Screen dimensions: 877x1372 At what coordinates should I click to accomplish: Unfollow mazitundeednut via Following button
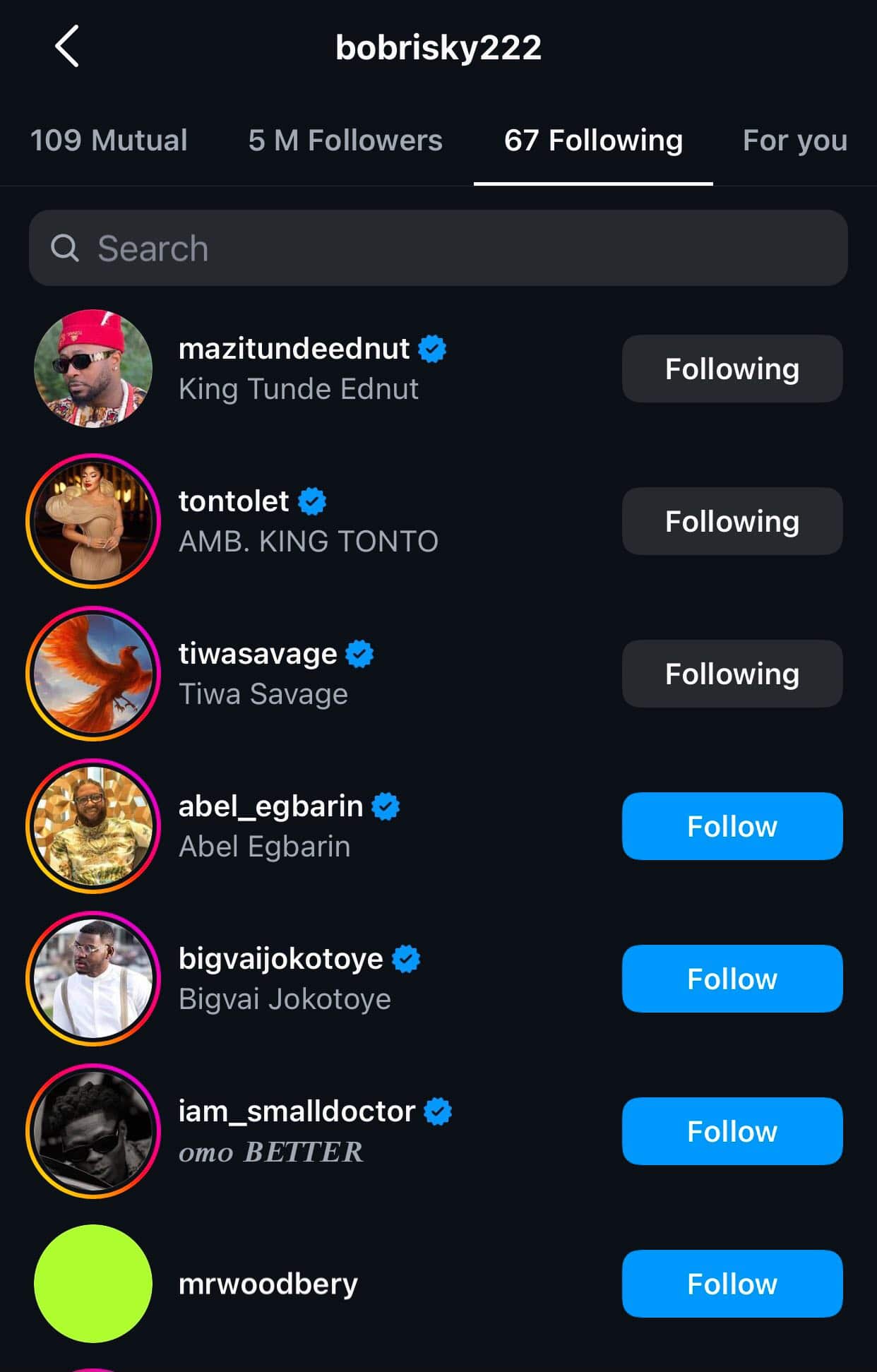click(x=732, y=369)
